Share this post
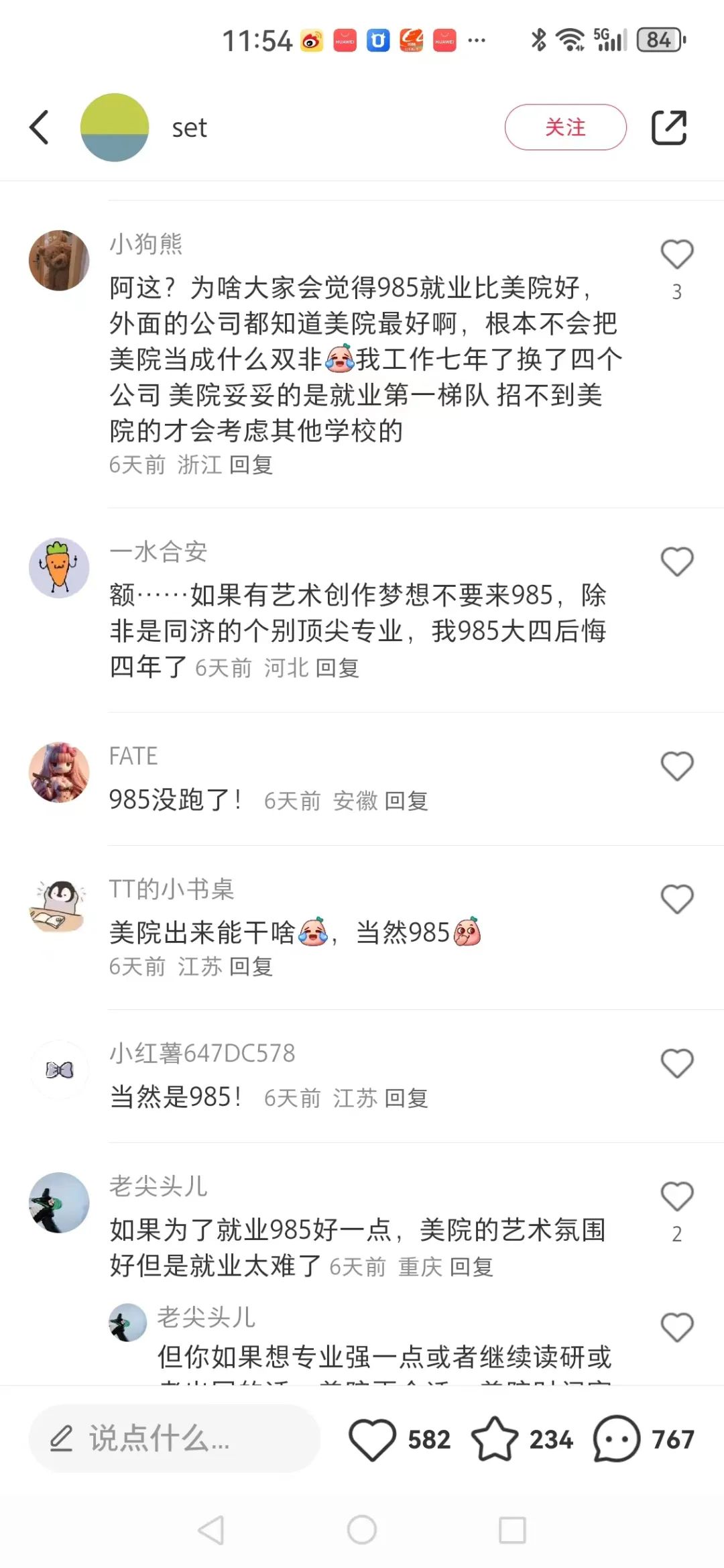 click(x=669, y=127)
